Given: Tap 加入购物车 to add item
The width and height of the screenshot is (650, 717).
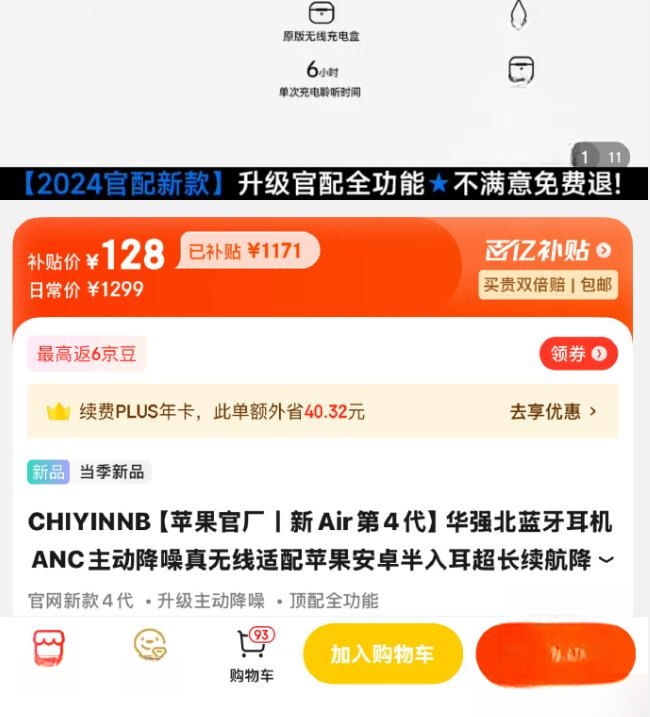Looking at the screenshot, I should [383, 654].
